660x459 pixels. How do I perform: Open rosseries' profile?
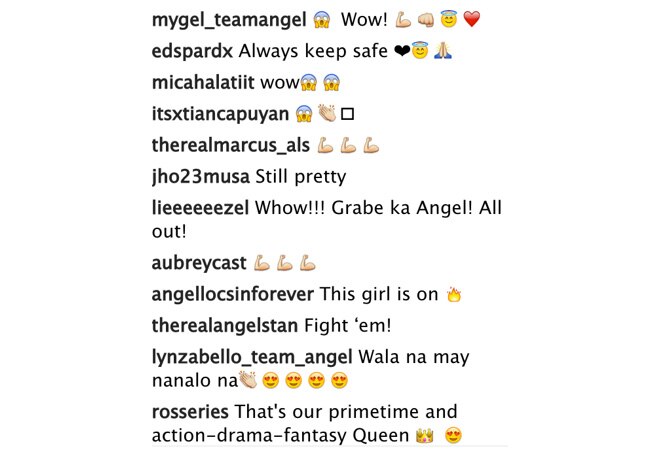(190, 411)
